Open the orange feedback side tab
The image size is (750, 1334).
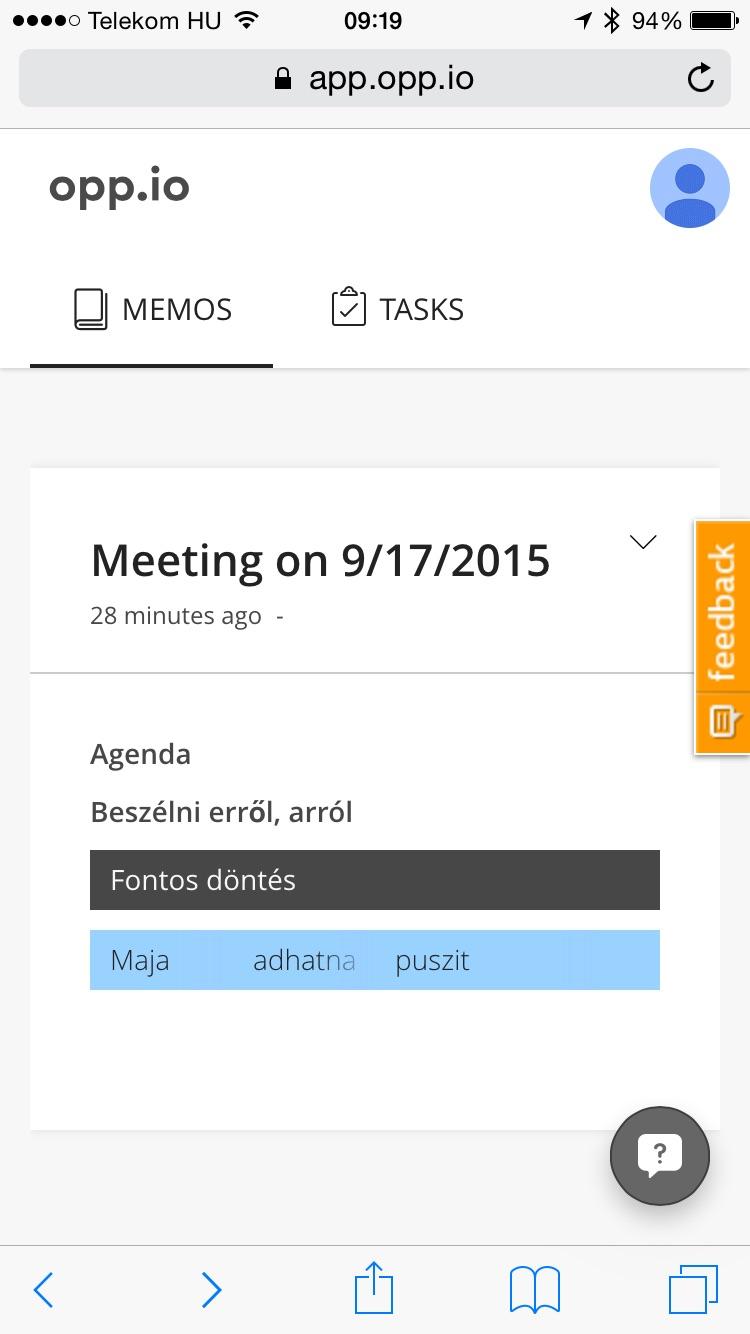(x=722, y=637)
